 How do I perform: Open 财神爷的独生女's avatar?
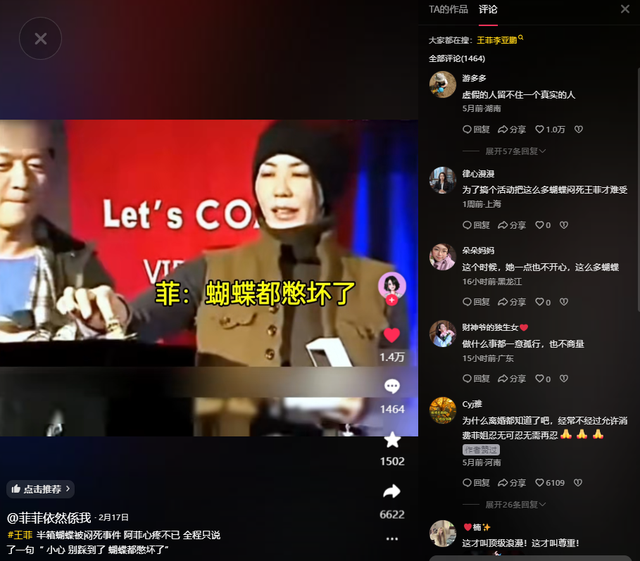pyautogui.click(x=443, y=333)
